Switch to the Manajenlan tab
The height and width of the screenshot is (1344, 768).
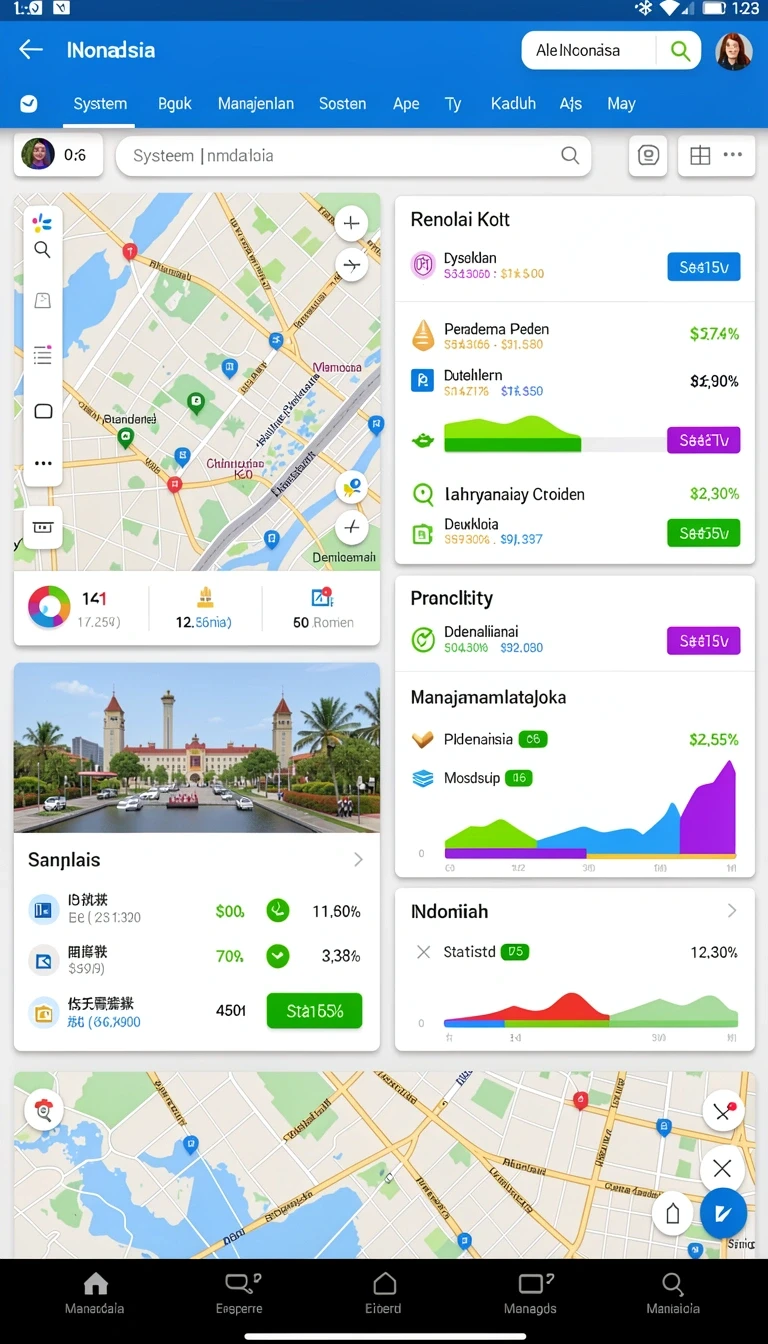(x=256, y=103)
